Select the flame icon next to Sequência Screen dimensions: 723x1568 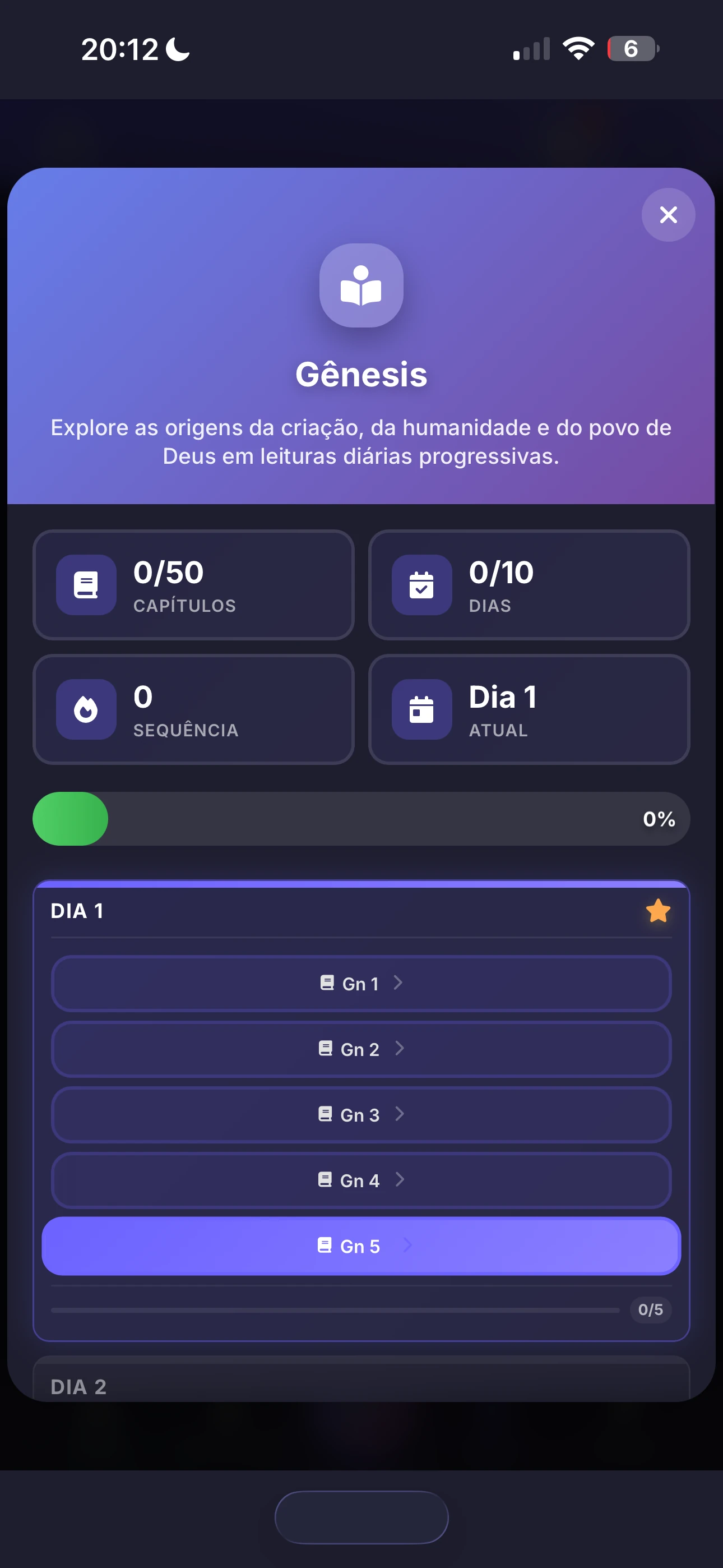coord(85,709)
